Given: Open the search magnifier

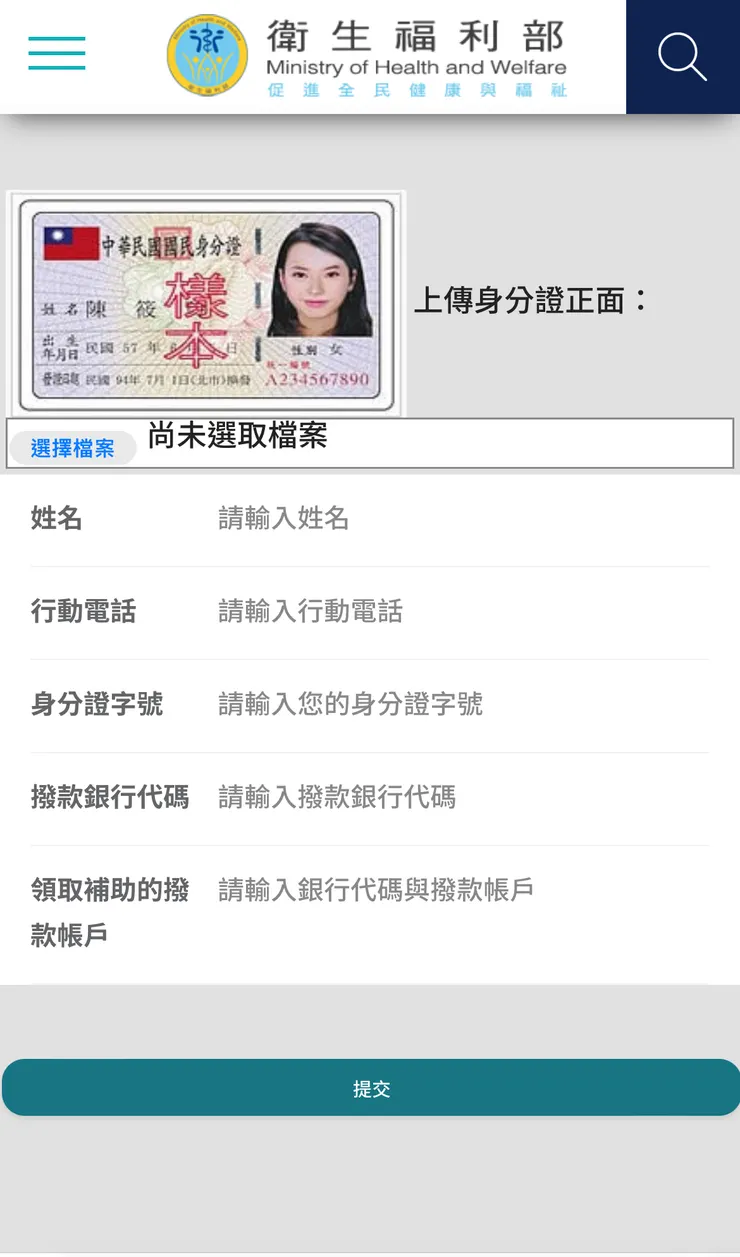Looking at the screenshot, I should (x=682, y=56).
